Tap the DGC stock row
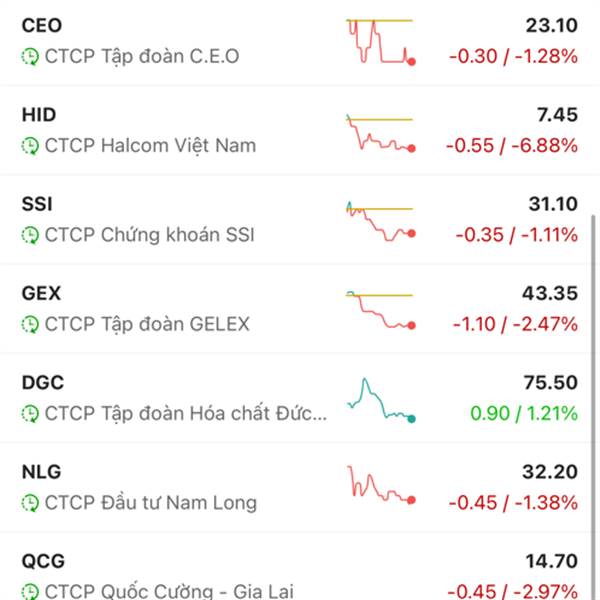600x600 pixels. point(300,399)
